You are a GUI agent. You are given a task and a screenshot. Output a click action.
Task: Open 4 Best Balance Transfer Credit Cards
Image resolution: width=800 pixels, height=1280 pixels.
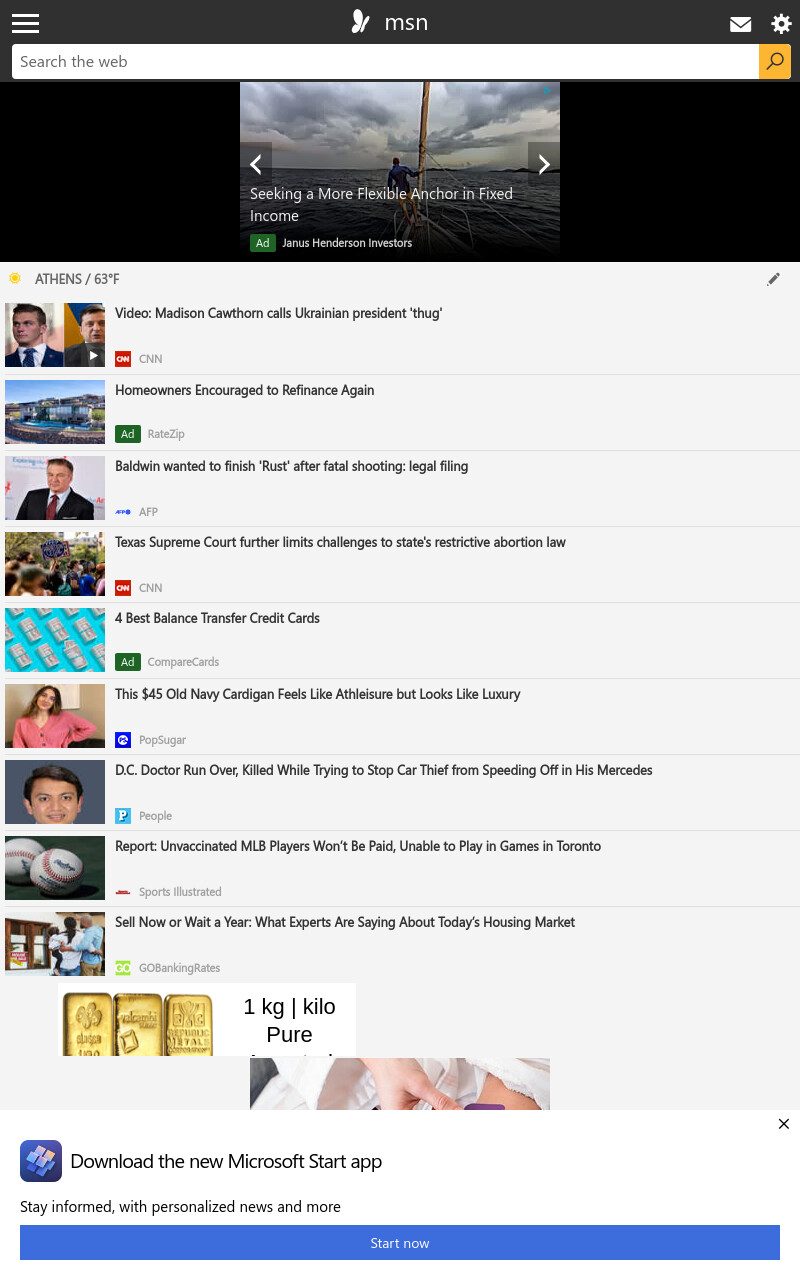[x=217, y=618]
